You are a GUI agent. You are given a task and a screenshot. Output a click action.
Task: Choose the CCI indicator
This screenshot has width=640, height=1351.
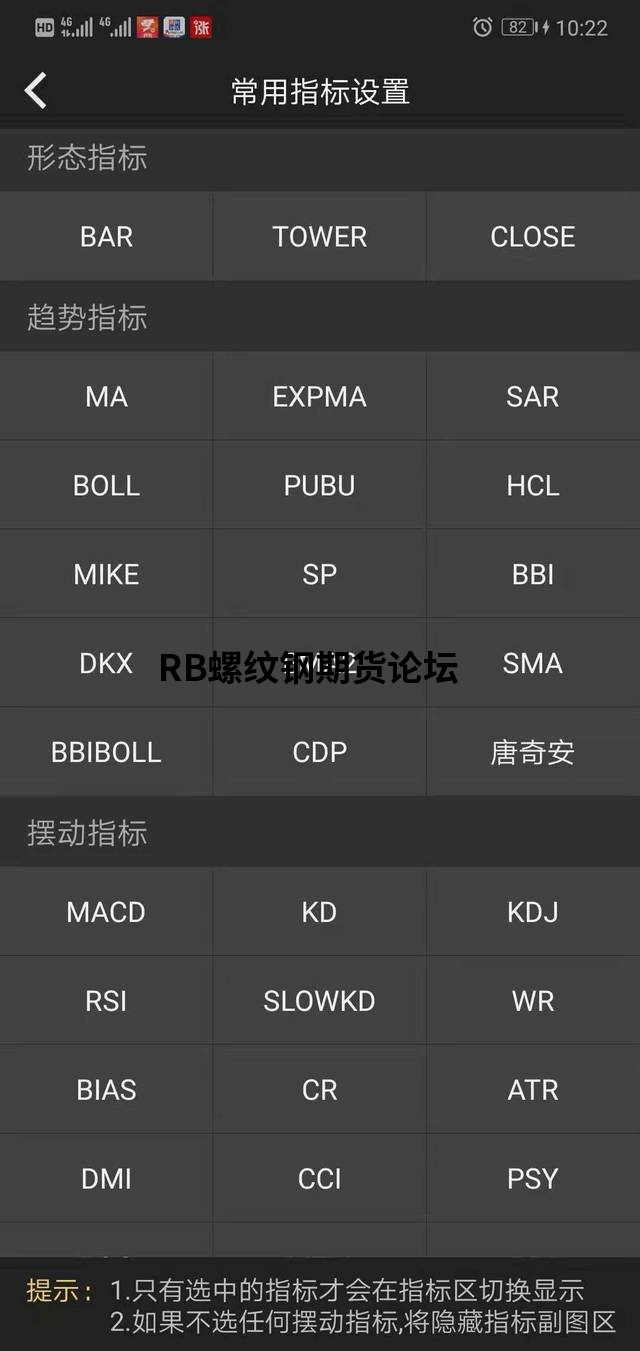point(319,1179)
